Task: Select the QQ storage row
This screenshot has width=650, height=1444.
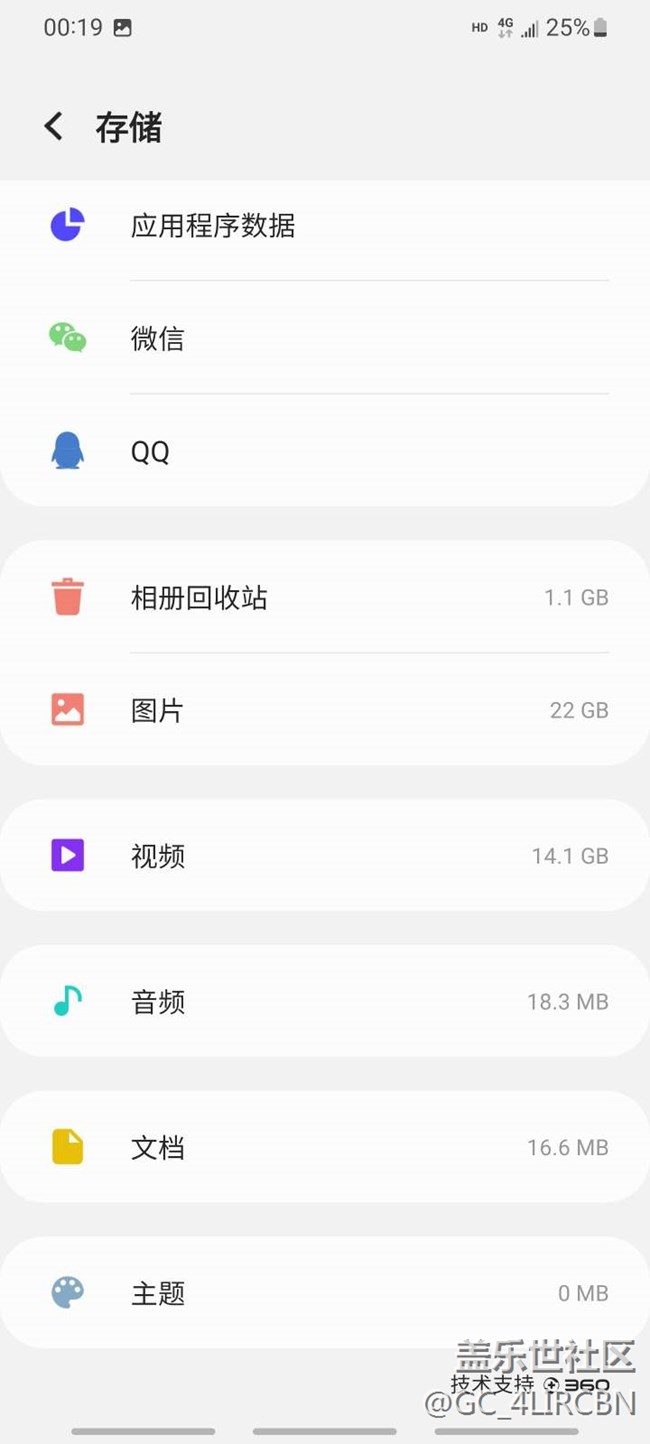Action: pyautogui.click(x=325, y=452)
